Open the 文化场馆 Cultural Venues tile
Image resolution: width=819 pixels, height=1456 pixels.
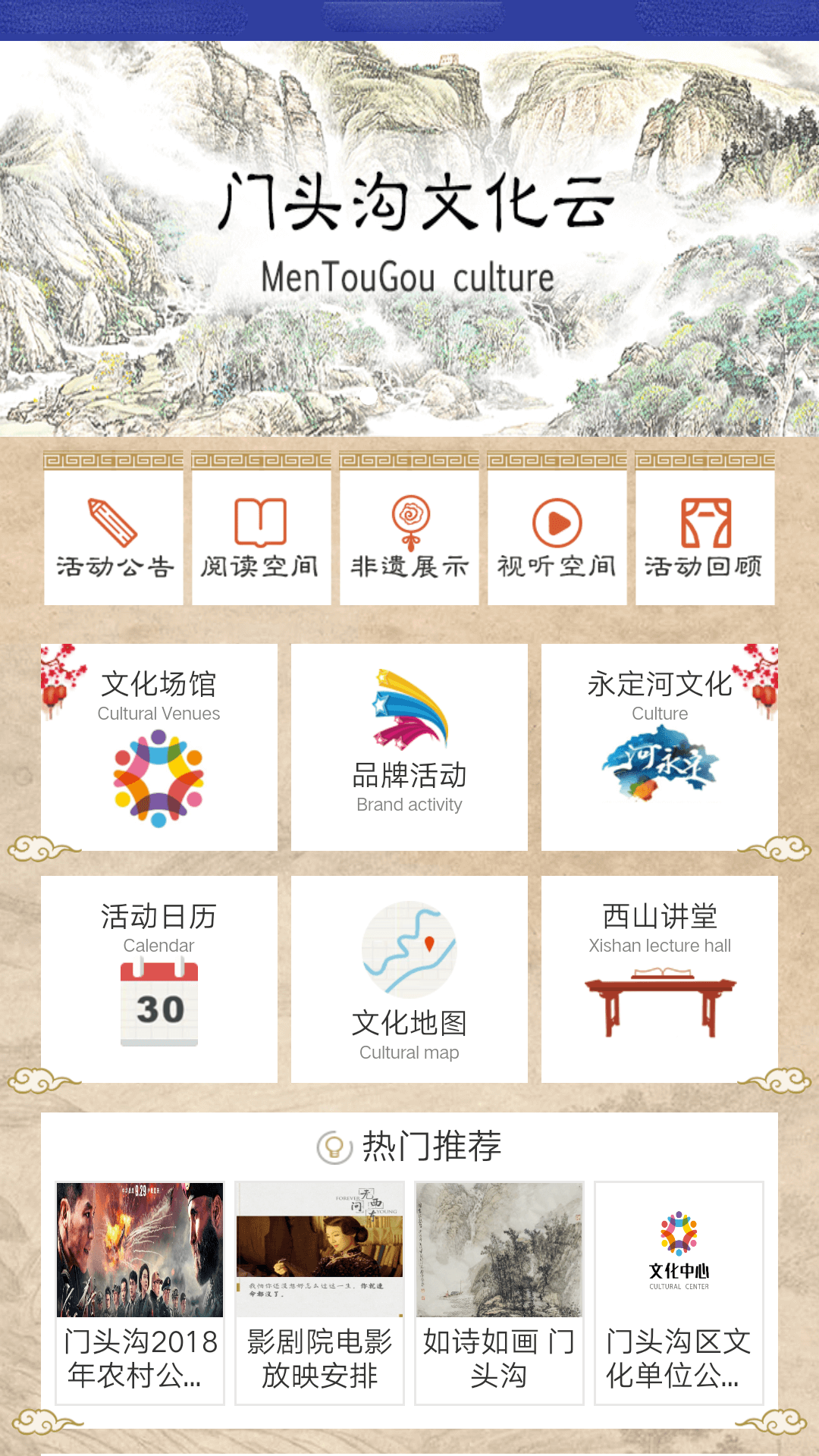click(x=159, y=747)
